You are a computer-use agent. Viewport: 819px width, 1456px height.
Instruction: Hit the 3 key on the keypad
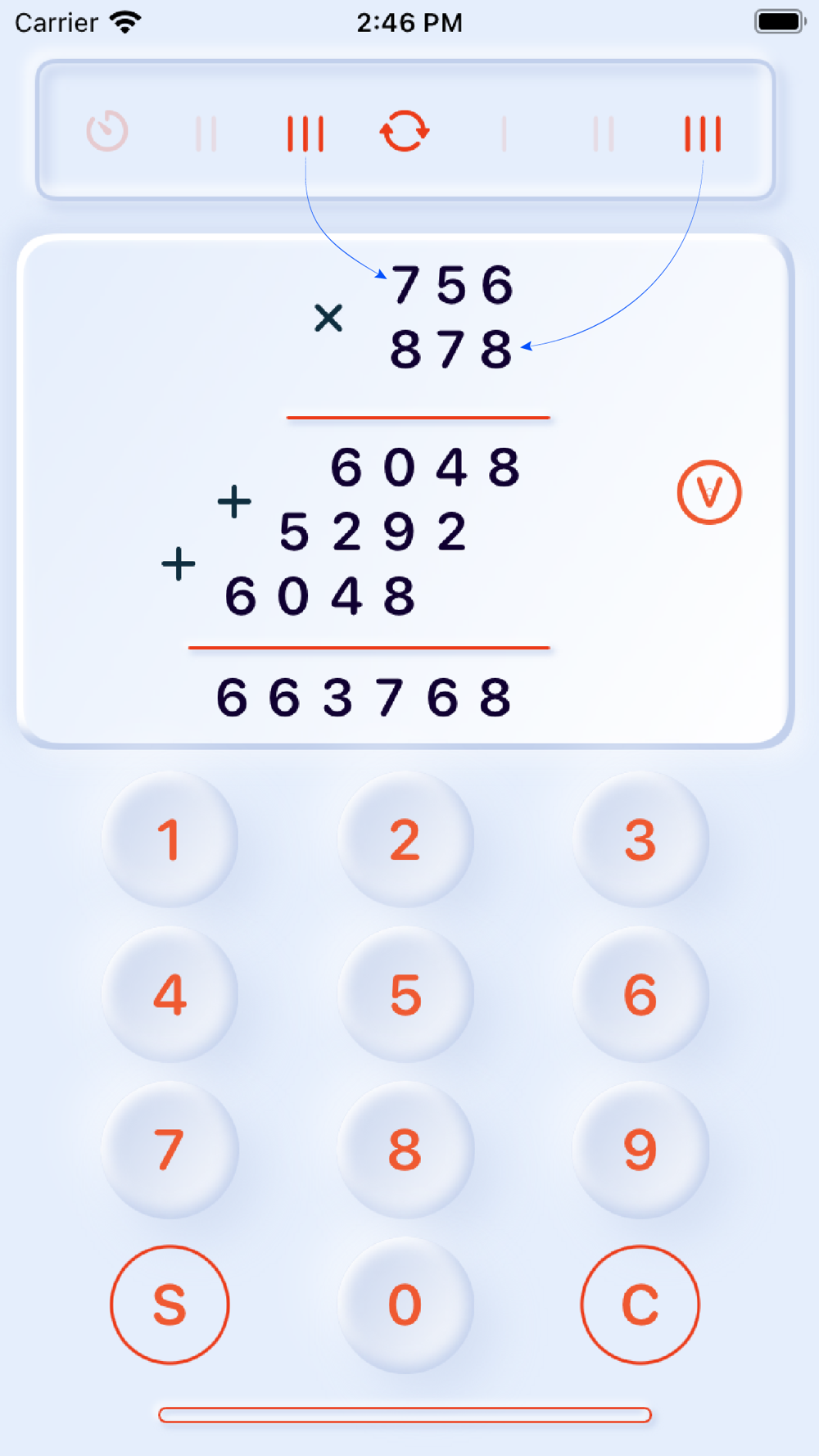click(640, 840)
